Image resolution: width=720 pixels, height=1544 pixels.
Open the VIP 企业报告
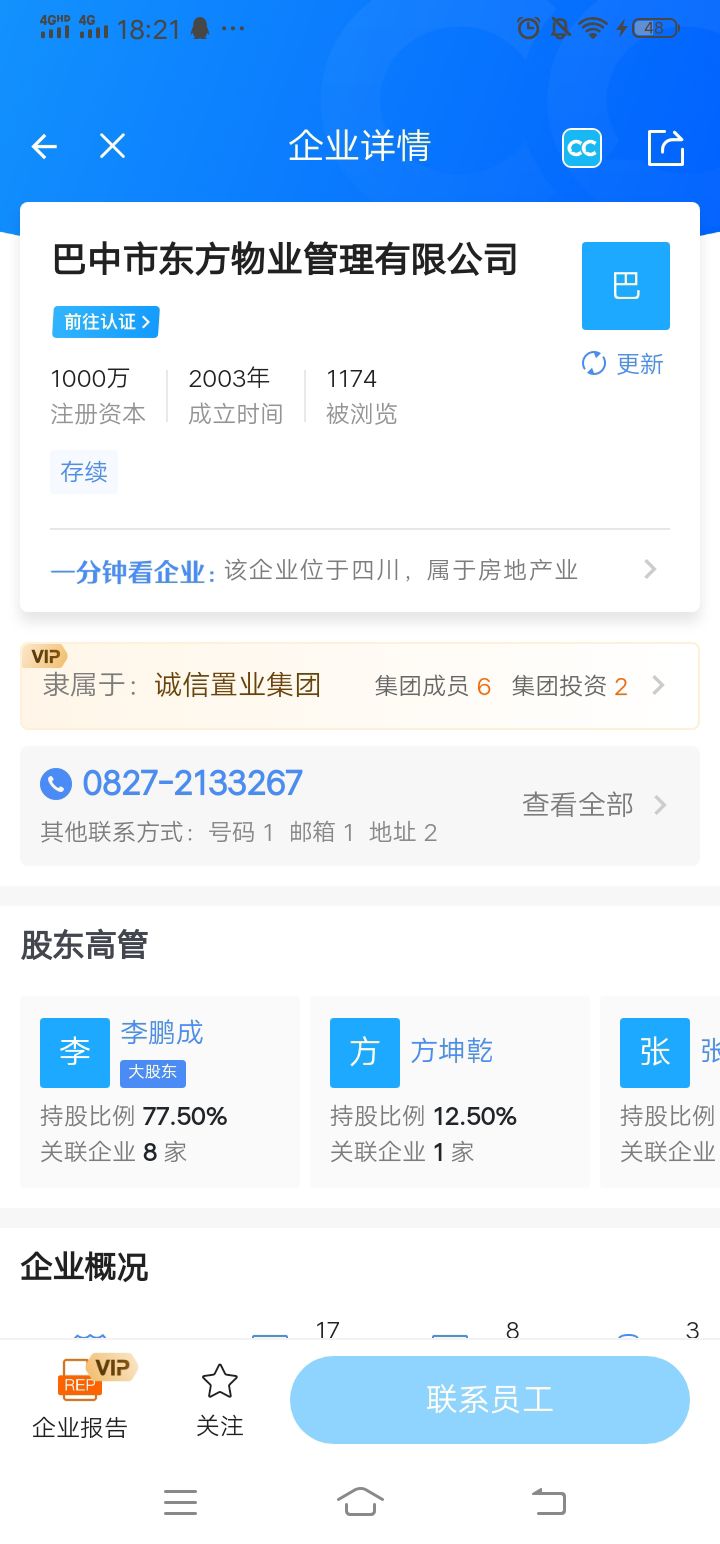tap(80, 1398)
